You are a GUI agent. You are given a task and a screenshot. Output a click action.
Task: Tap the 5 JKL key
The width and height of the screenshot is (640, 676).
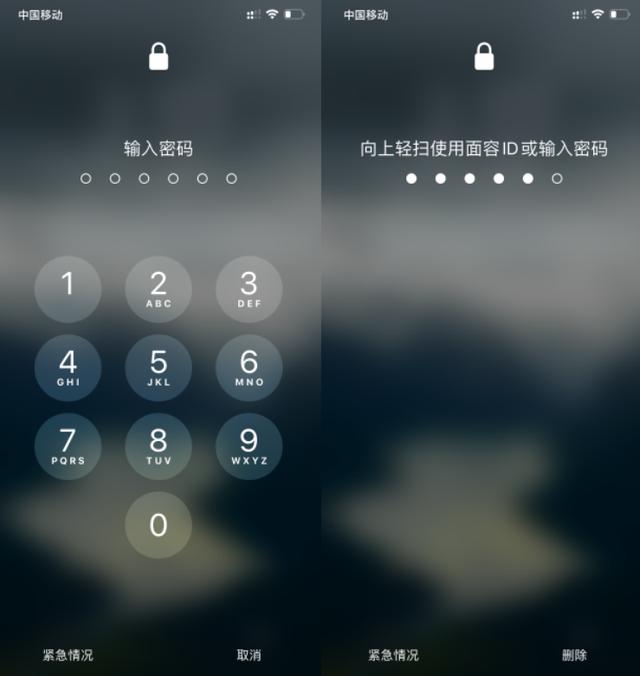pyautogui.click(x=158, y=367)
